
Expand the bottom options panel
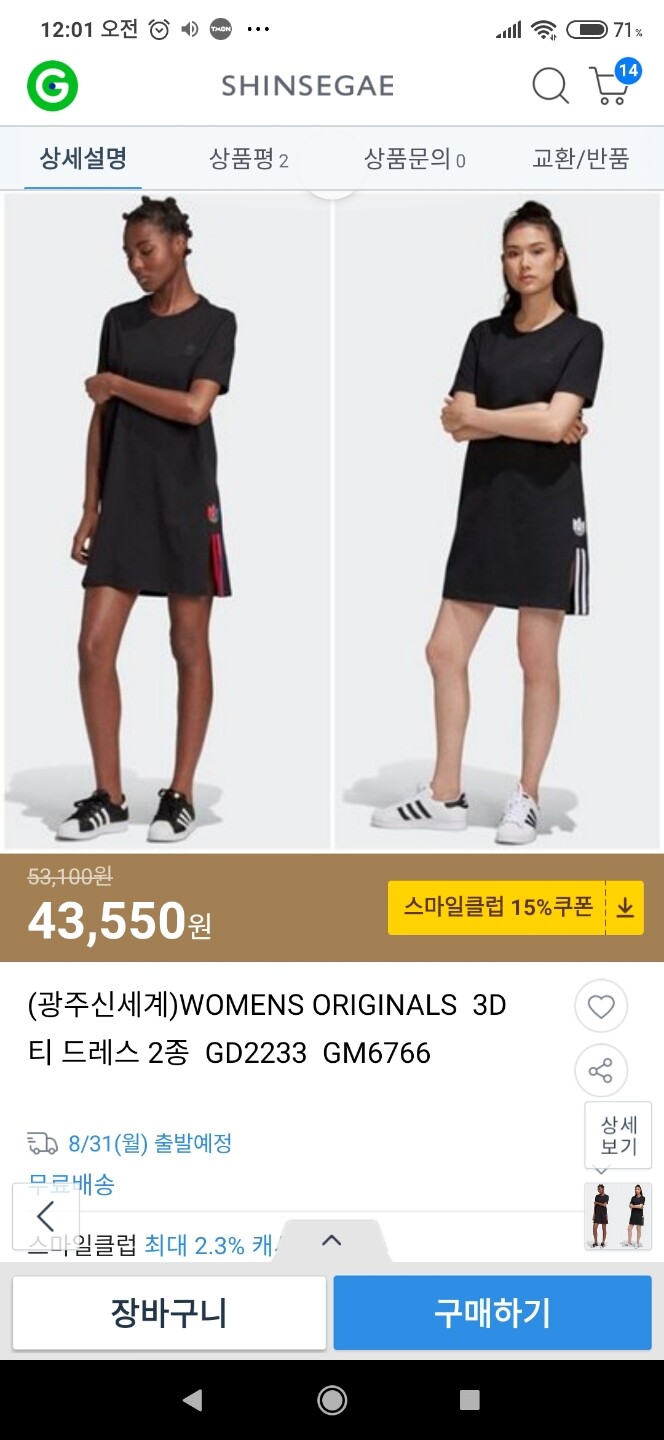331,1241
